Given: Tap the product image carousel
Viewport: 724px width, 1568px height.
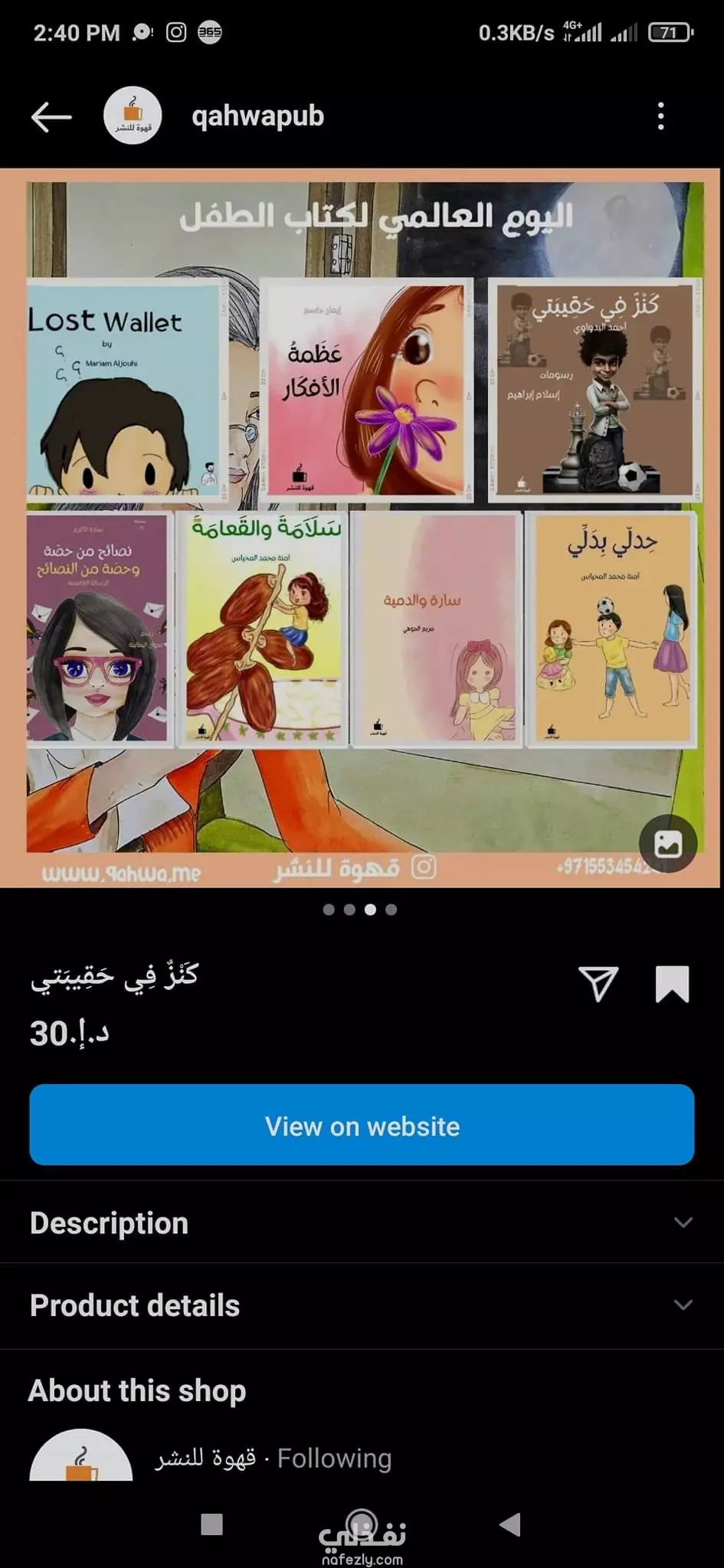Looking at the screenshot, I should [x=362, y=528].
